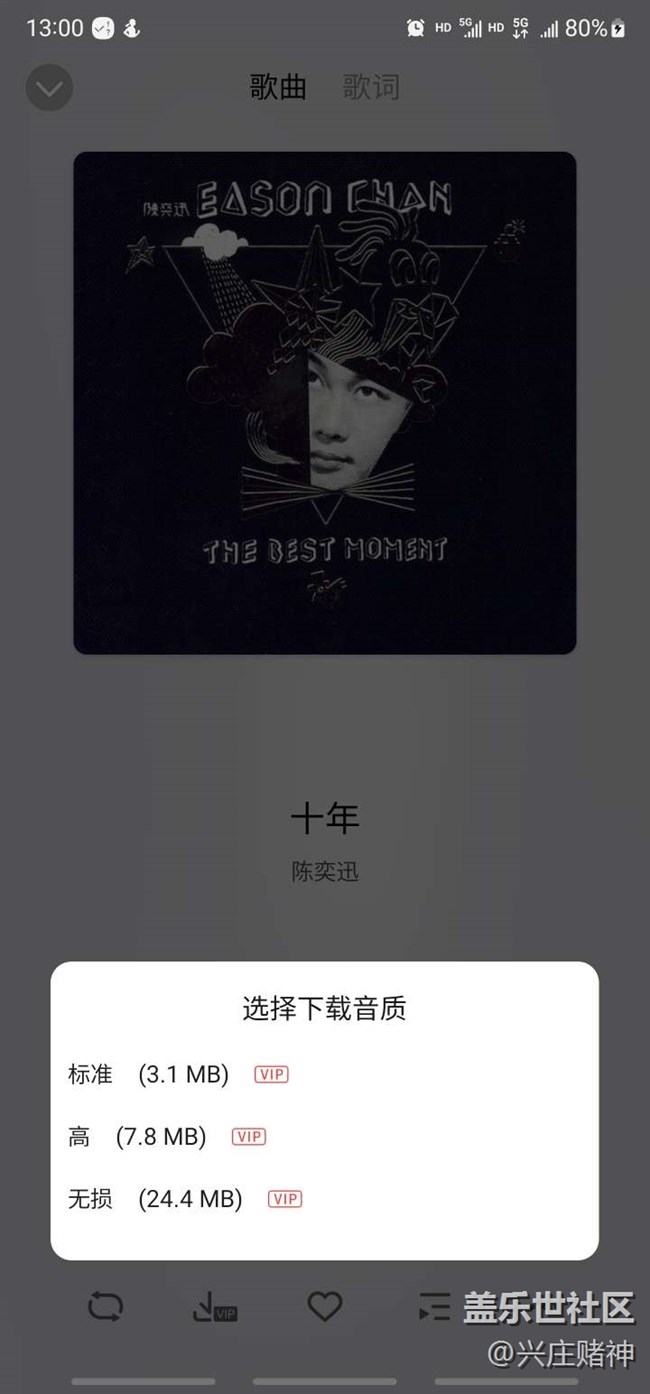Viewport: 650px width, 1394px height.
Task: Like the song with the heart icon
Action: 324,1306
